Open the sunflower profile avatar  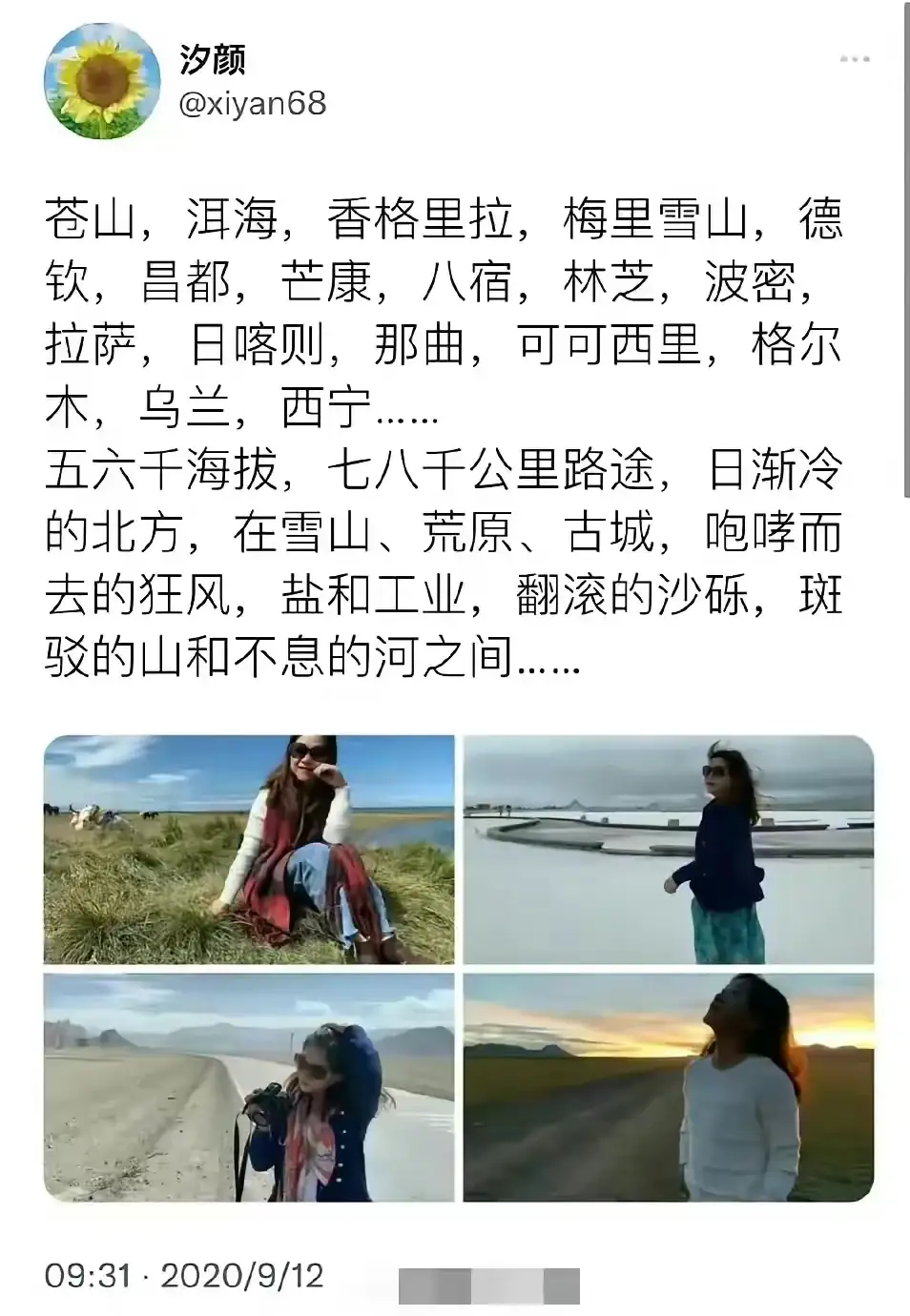tap(102, 81)
